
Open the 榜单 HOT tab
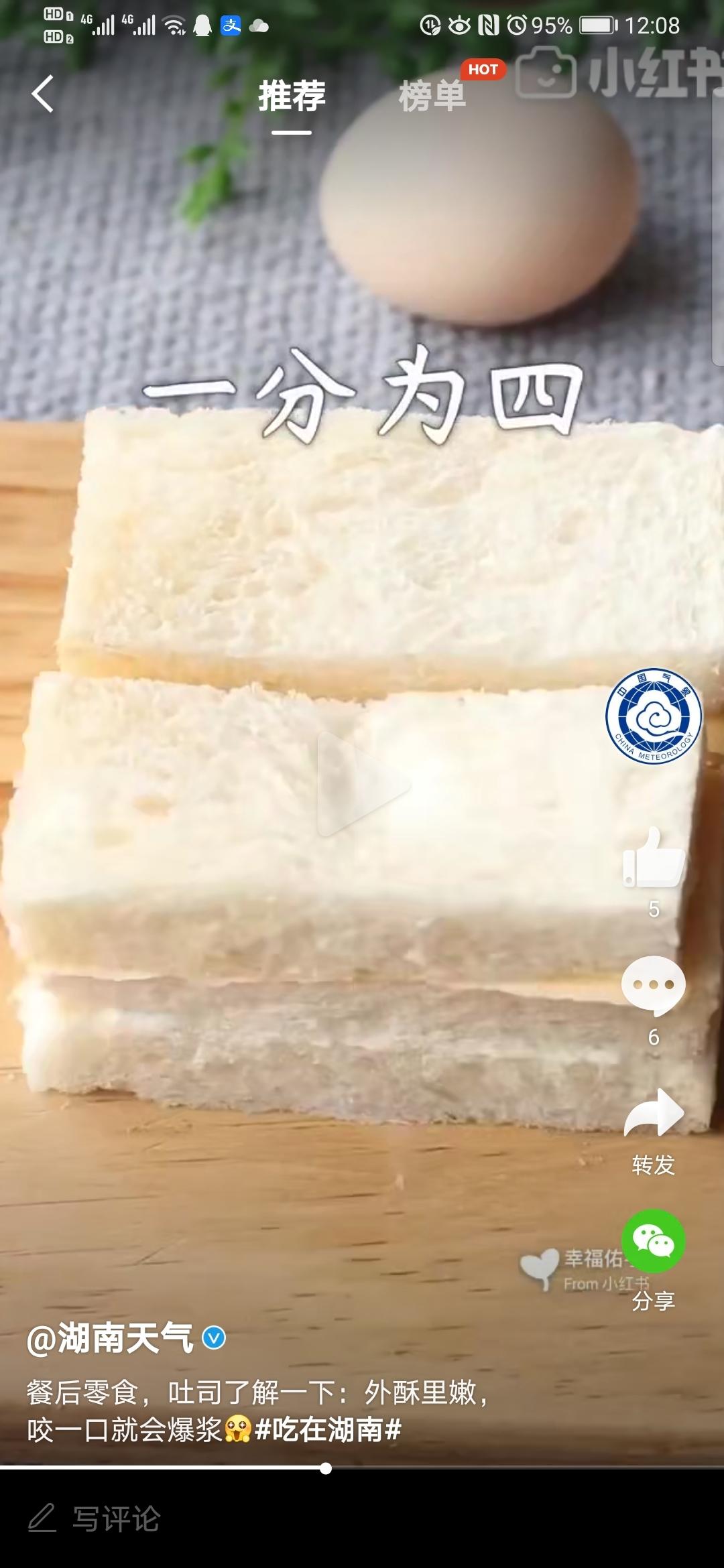point(433,96)
